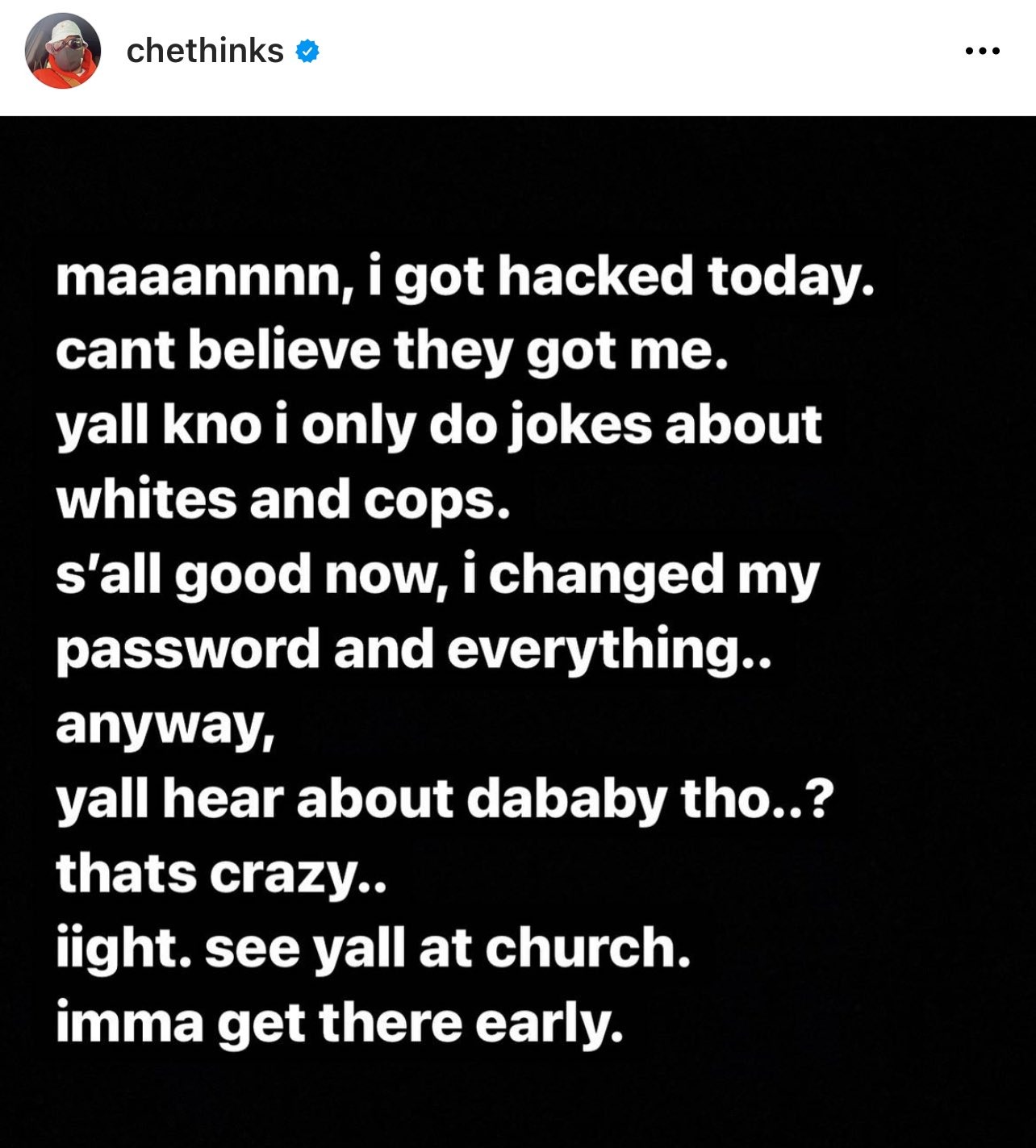
Task: Open the post's three-dot options menu
Action: pyautogui.click(x=982, y=51)
